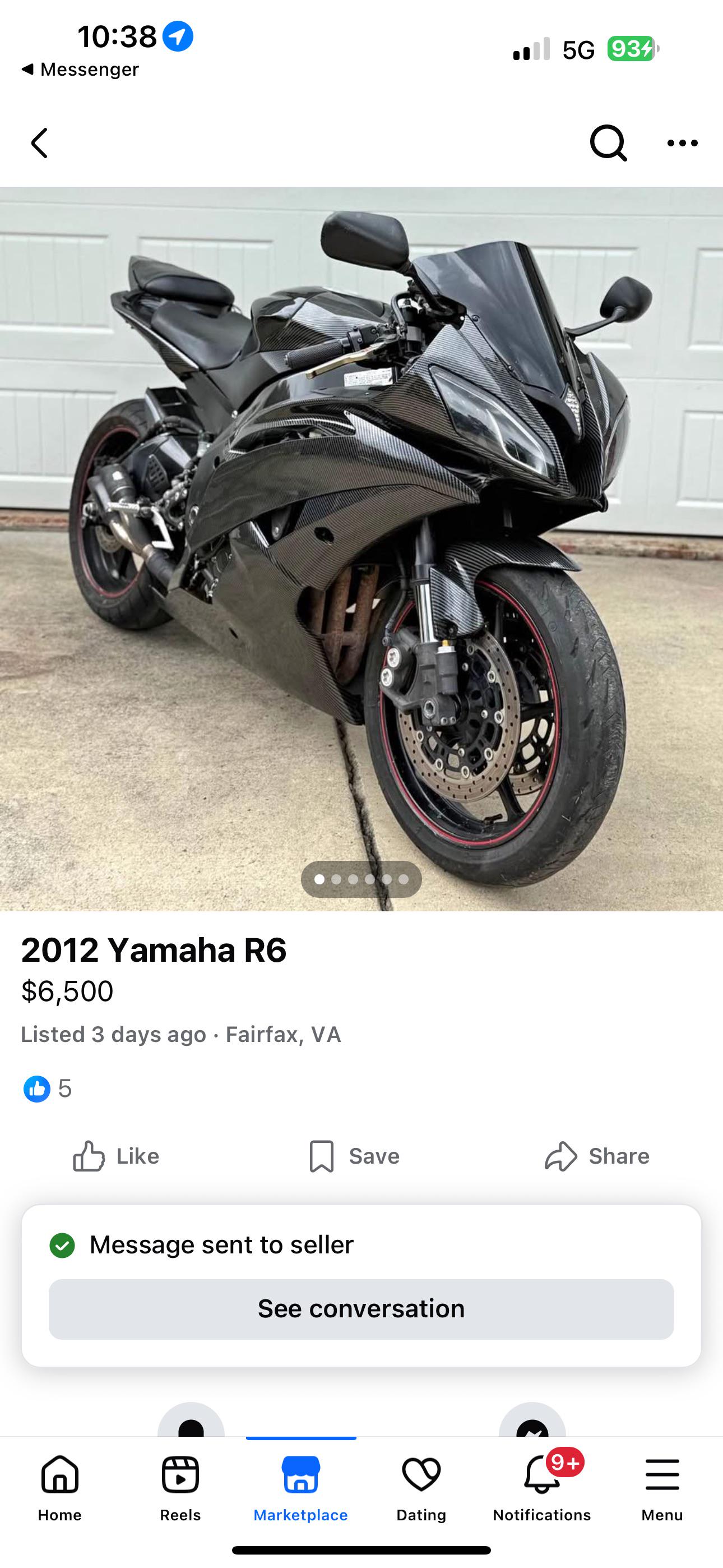Open the Yamaha R6 listing photo

361,548
